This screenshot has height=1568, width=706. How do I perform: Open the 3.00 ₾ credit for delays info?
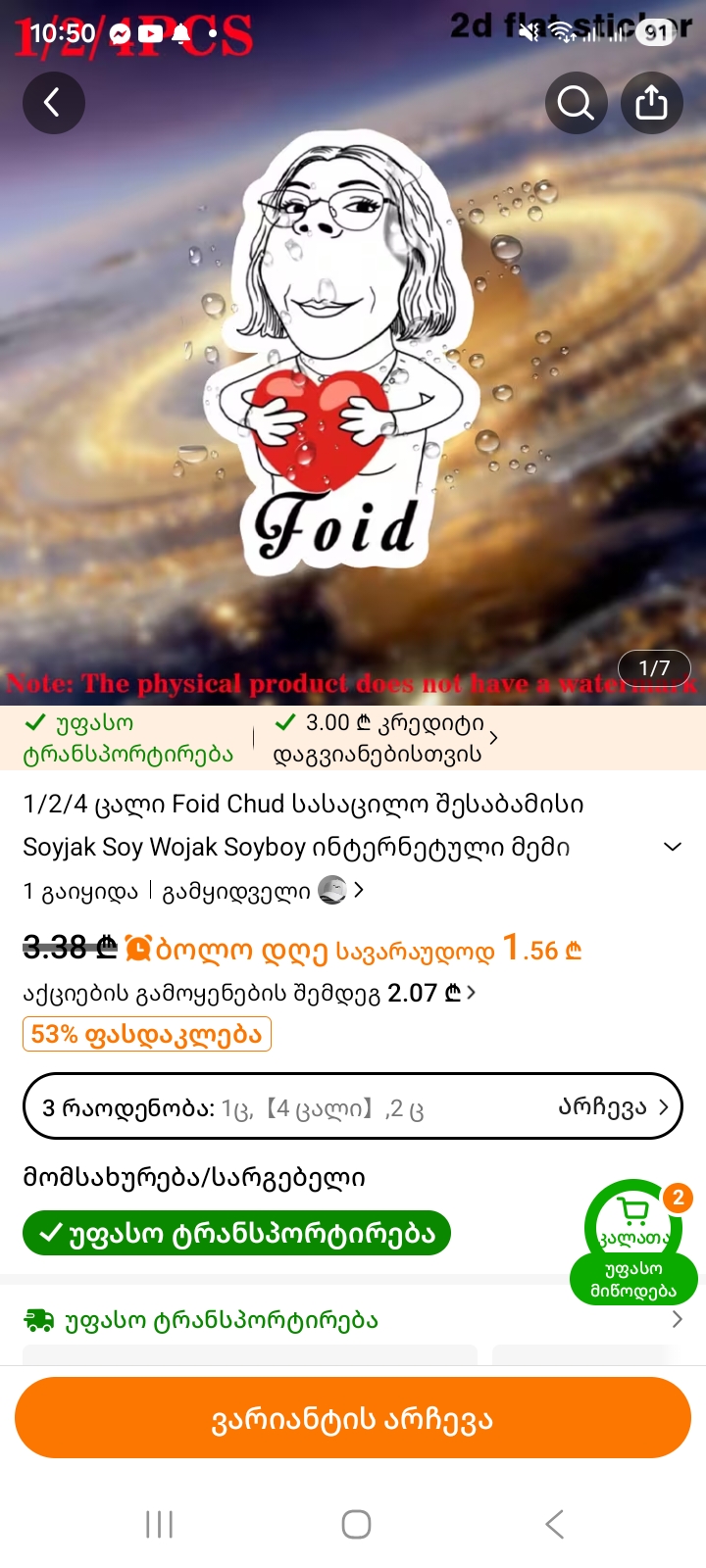click(x=385, y=738)
